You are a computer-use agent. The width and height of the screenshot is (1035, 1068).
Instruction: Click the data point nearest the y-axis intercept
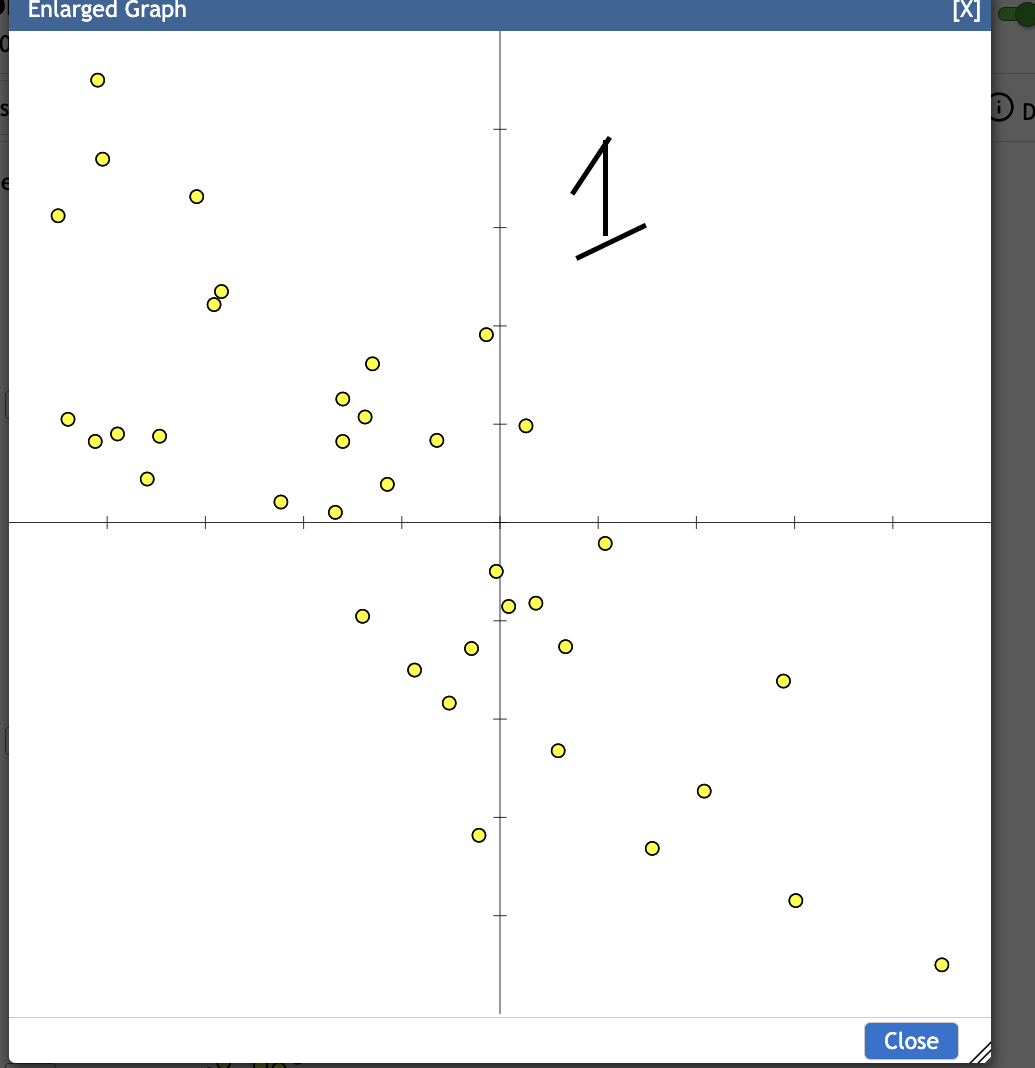click(495, 571)
